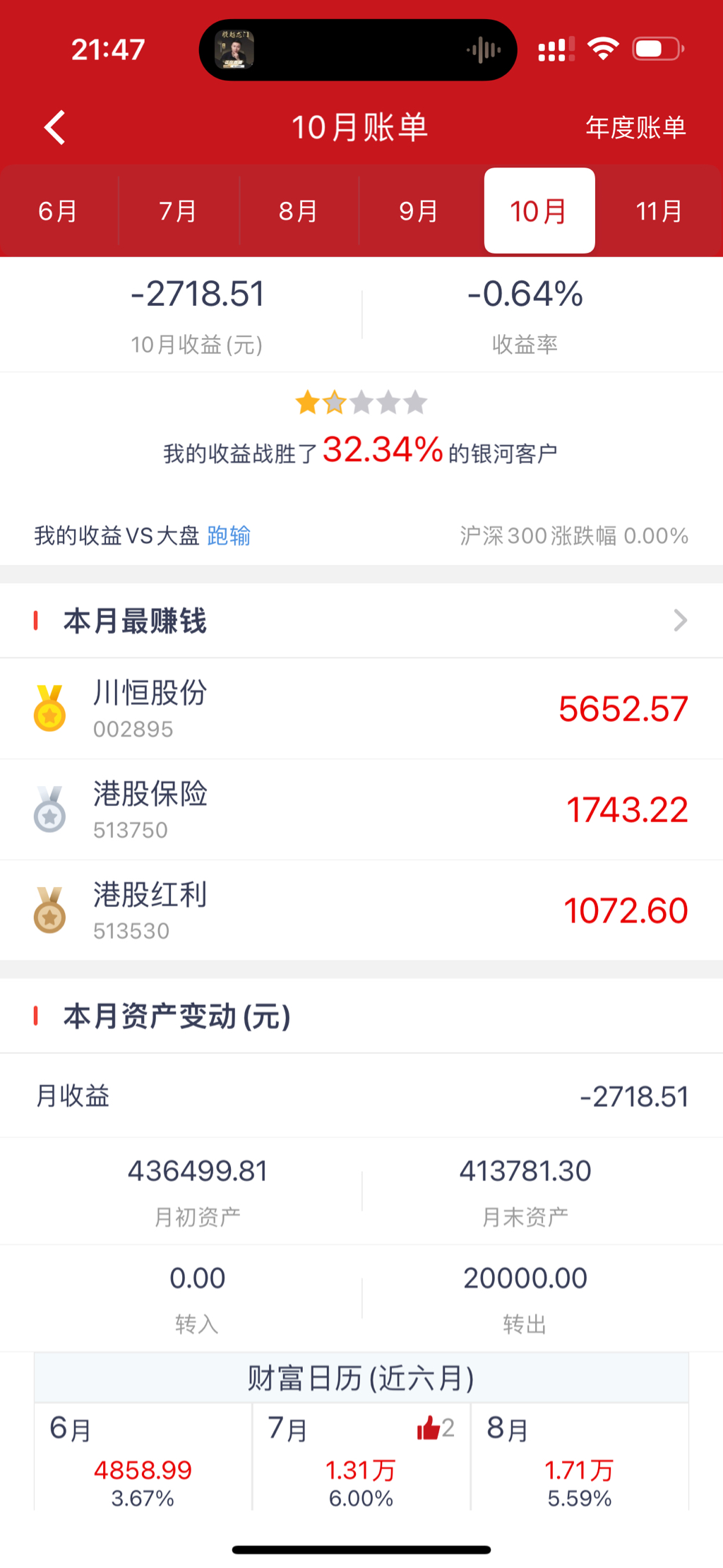View the 9月 bill tab
Image resolution: width=723 pixels, height=1568 pixels.
[419, 211]
